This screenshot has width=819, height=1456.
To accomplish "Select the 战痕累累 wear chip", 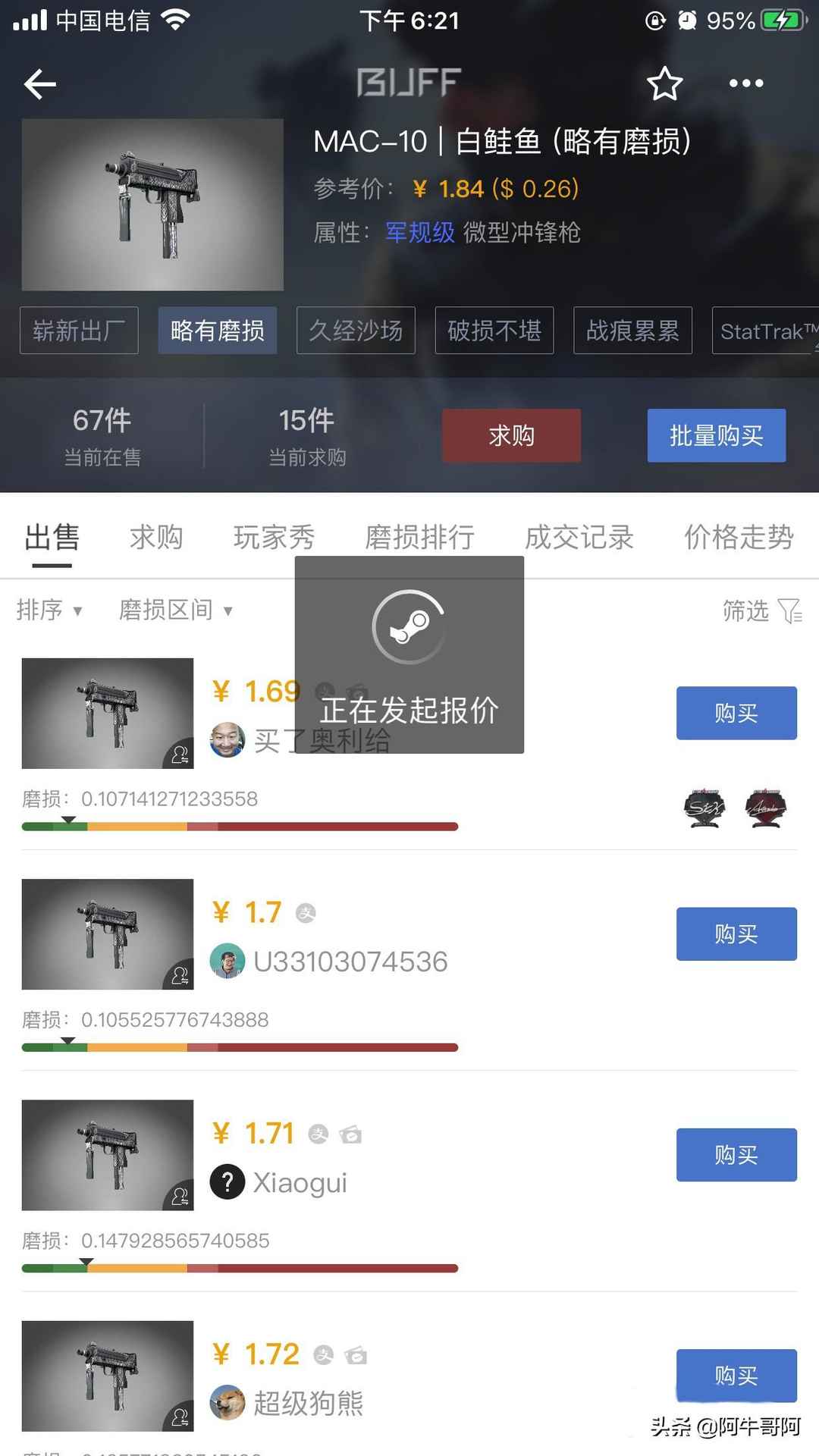I will pos(632,331).
